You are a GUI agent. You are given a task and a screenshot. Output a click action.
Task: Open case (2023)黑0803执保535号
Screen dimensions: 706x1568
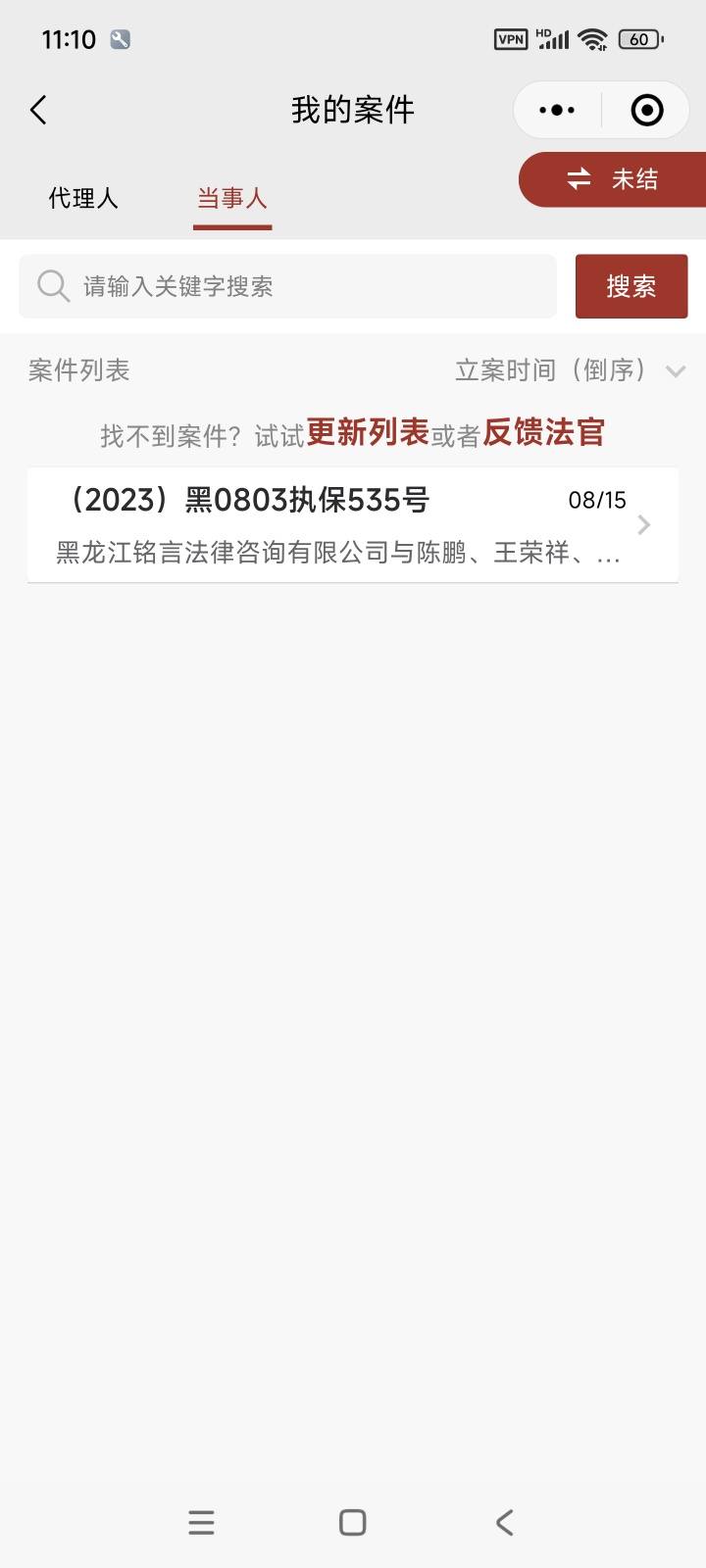pos(353,525)
